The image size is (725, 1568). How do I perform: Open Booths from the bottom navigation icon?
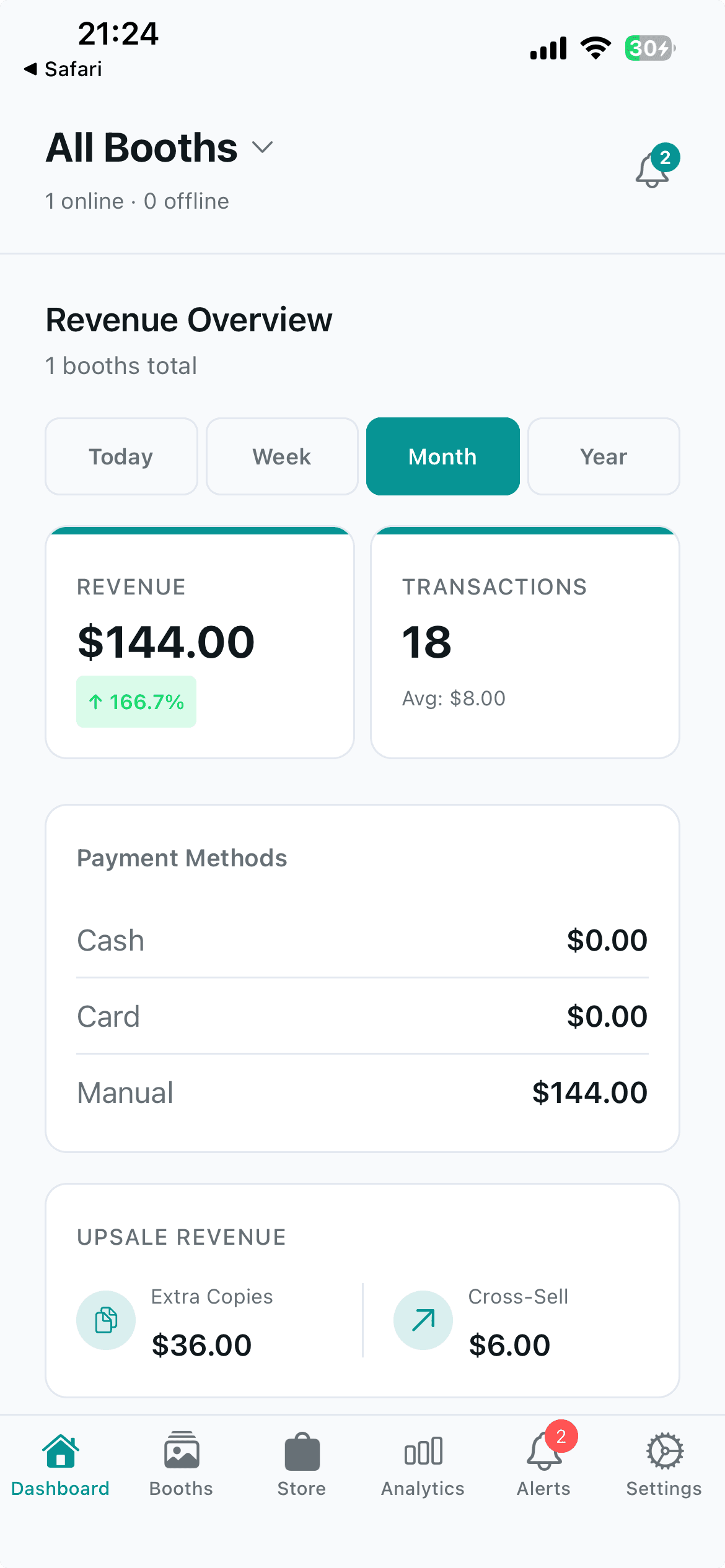[x=180, y=1452]
